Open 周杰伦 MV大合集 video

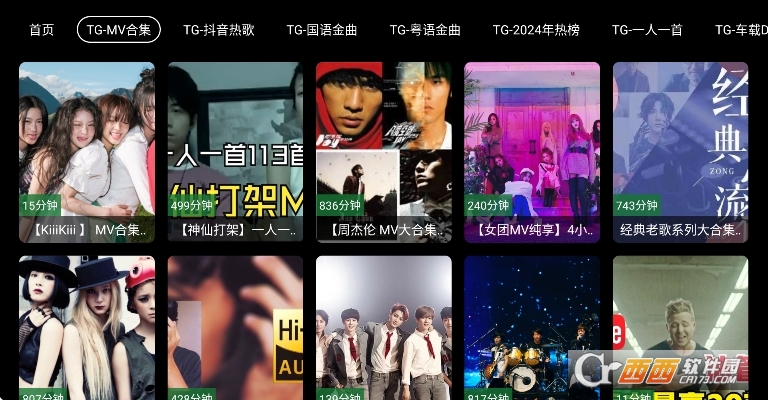(x=383, y=150)
